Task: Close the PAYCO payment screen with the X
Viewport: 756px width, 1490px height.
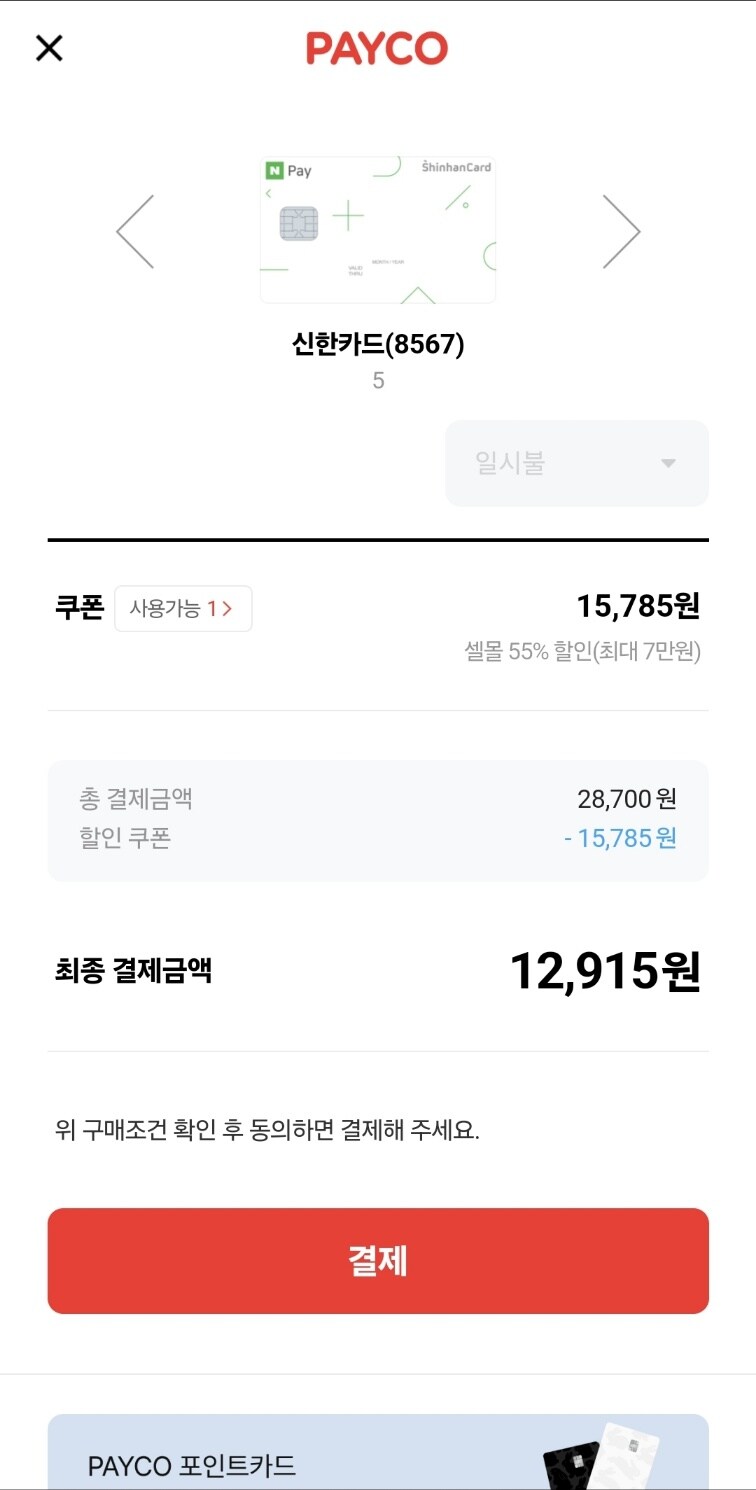Action: pos(48,47)
